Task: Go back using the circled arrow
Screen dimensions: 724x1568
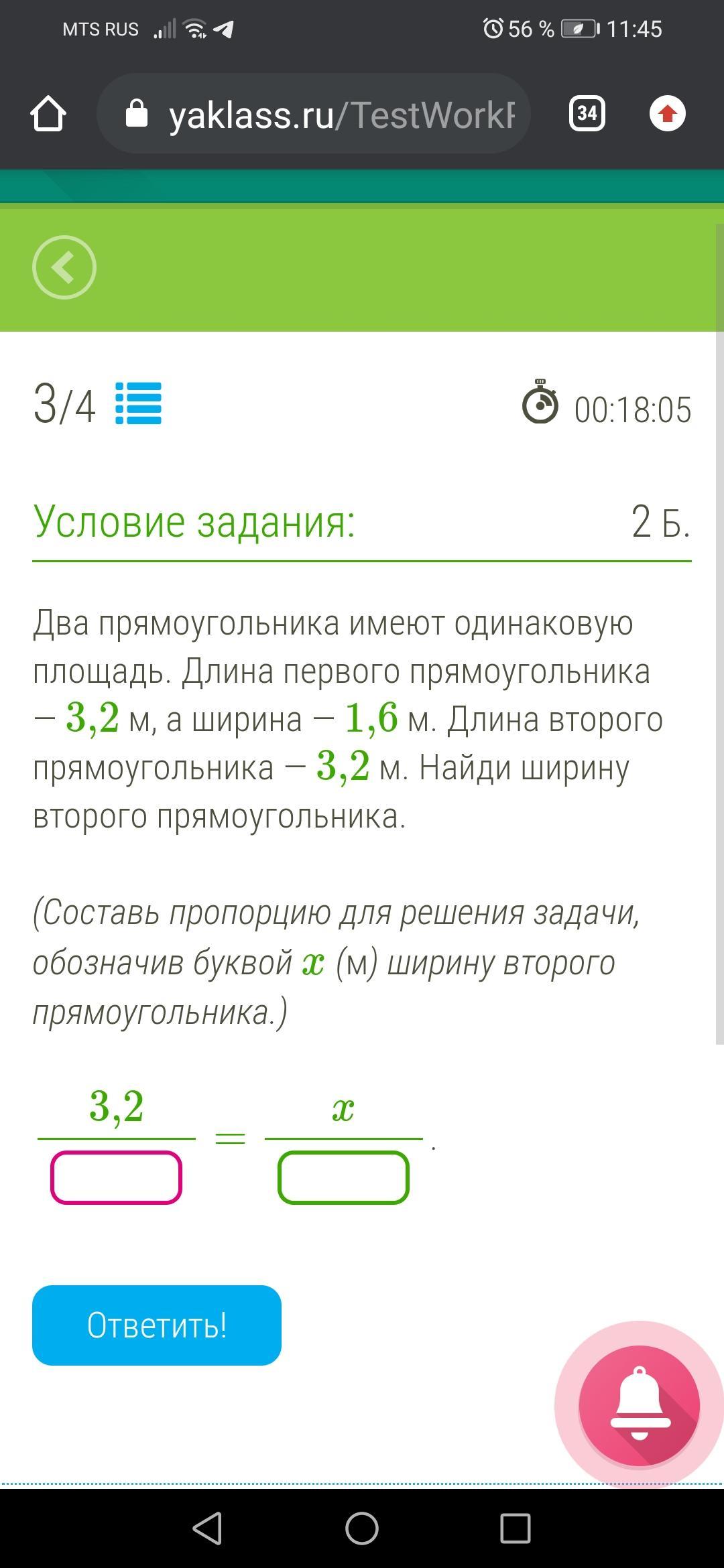Action: tap(64, 267)
